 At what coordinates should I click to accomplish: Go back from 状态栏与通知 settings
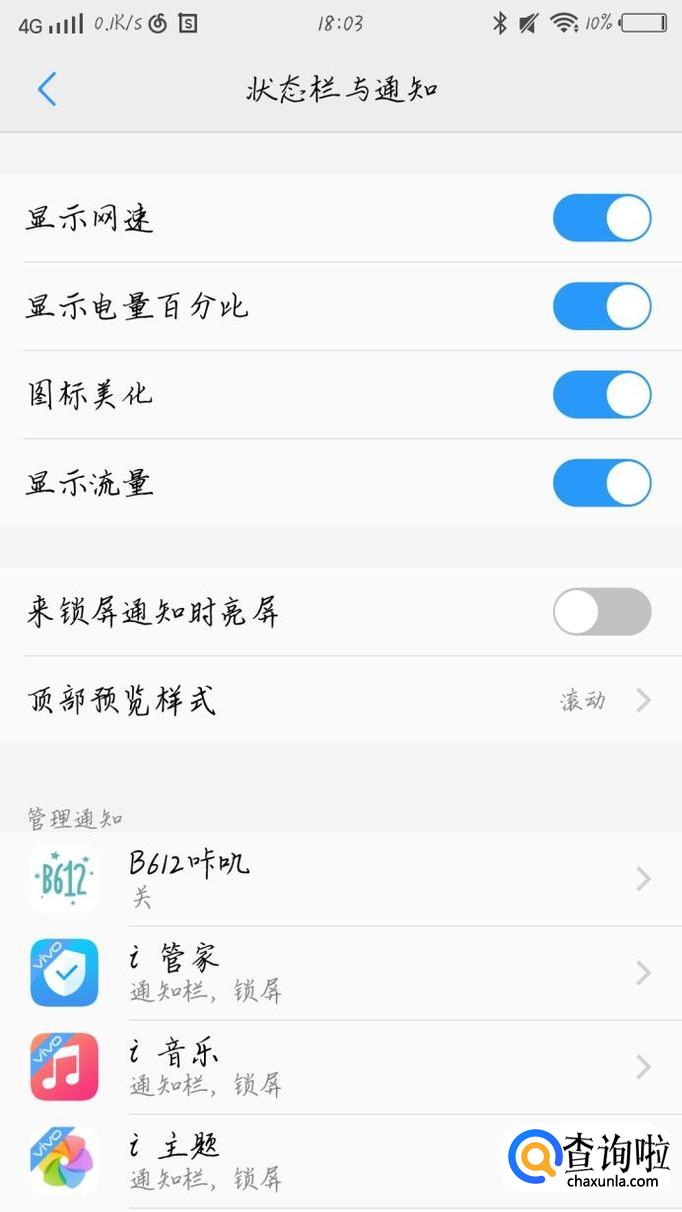pyautogui.click(x=47, y=89)
